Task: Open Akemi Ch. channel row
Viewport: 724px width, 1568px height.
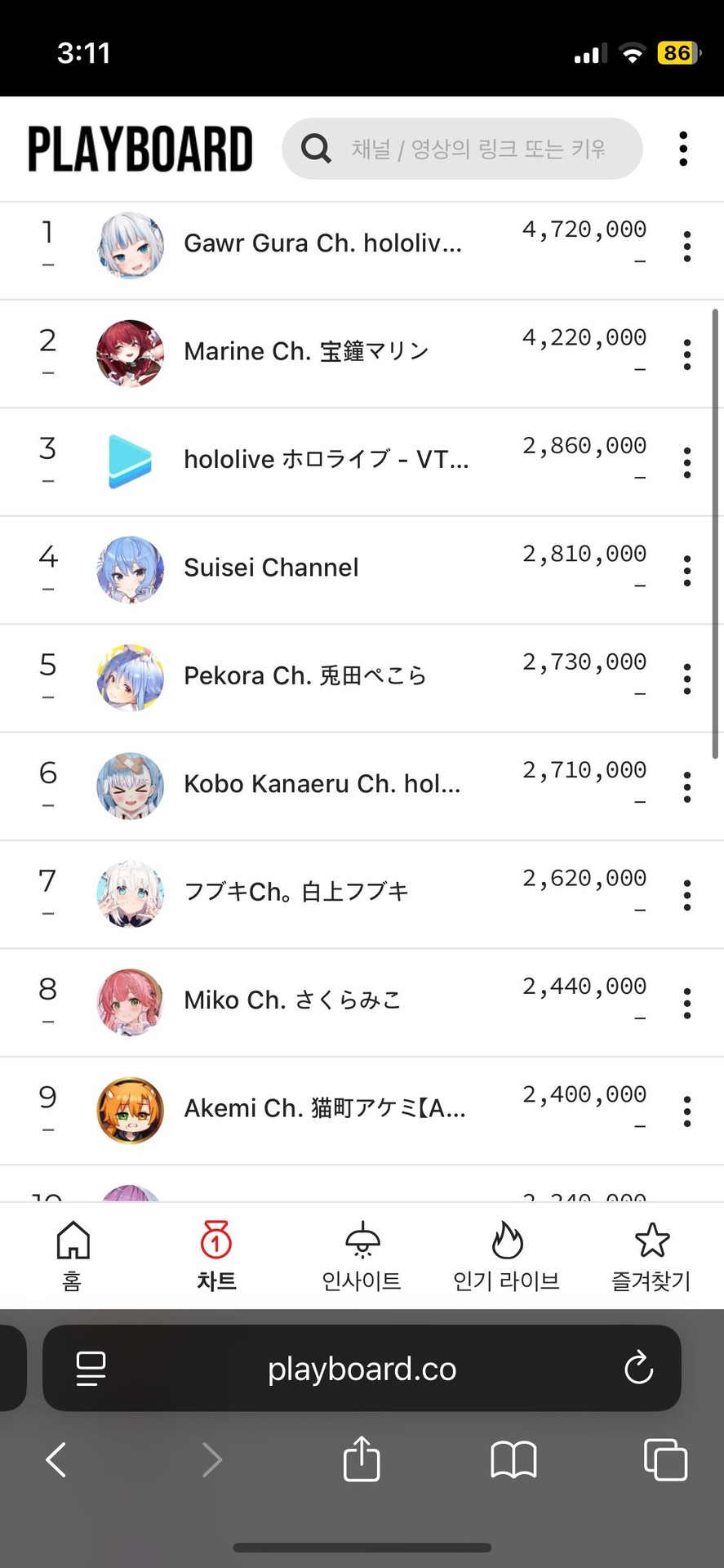Action: 324,1108
